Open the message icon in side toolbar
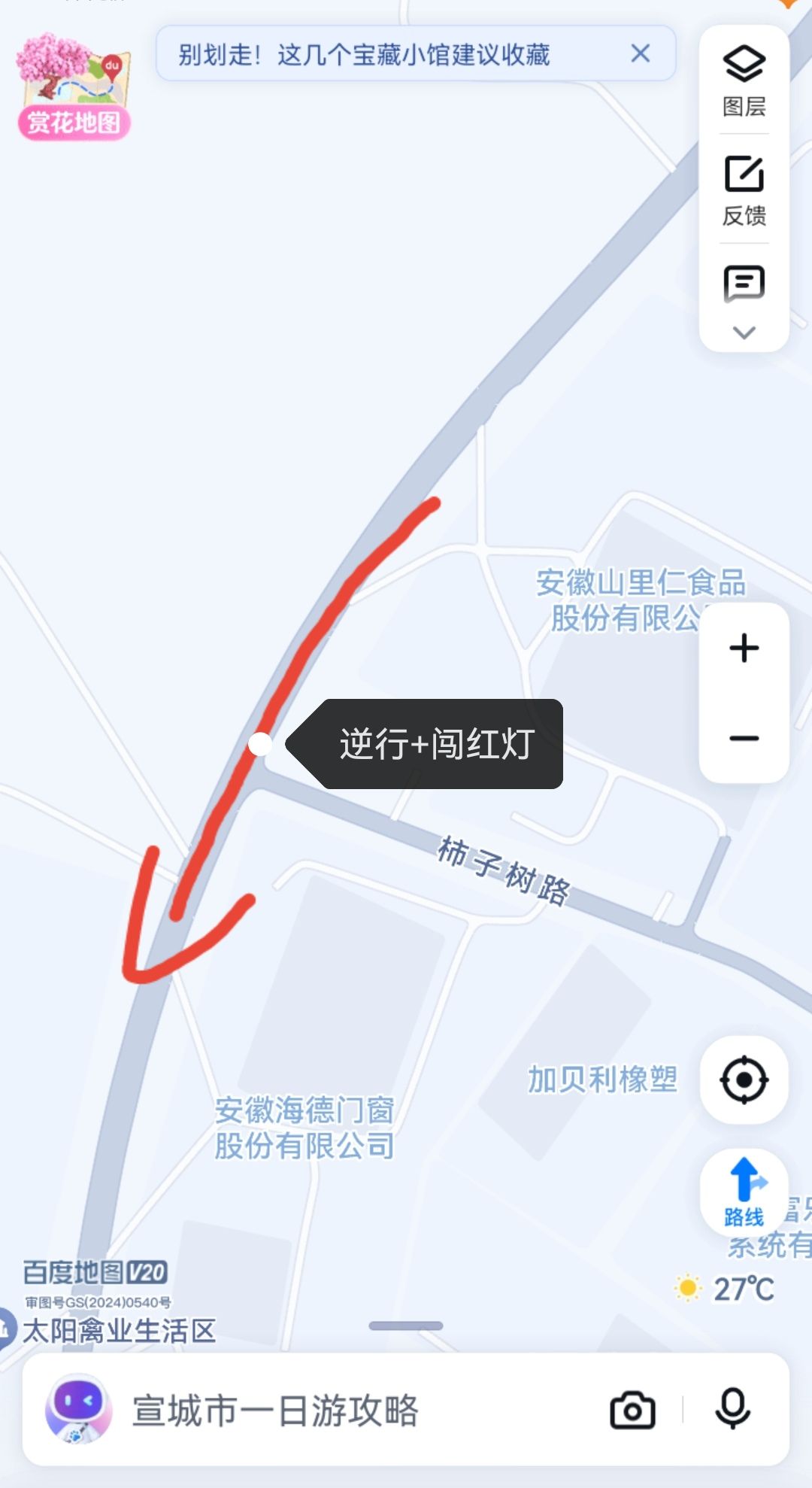 [x=744, y=284]
